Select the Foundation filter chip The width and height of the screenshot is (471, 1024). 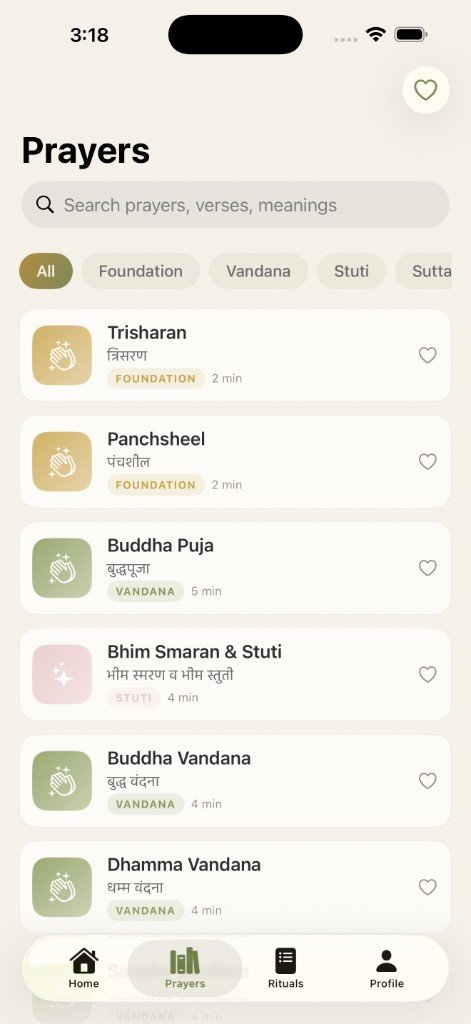(140, 271)
